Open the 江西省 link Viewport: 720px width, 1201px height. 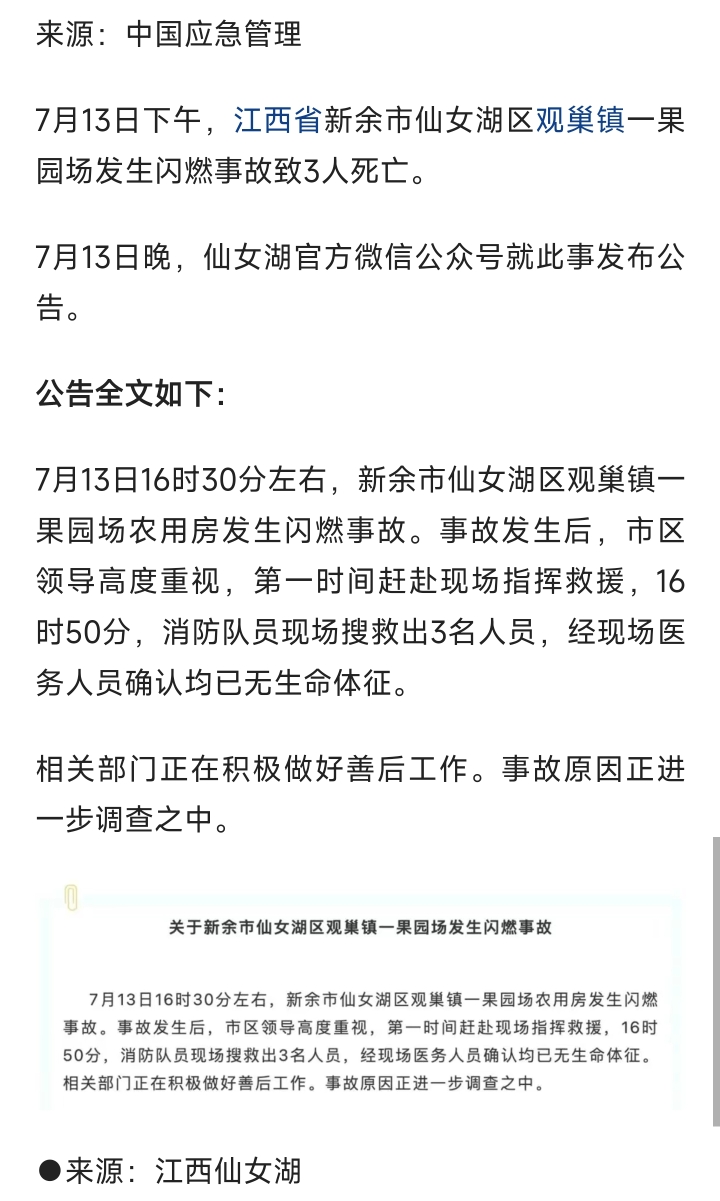(x=277, y=121)
